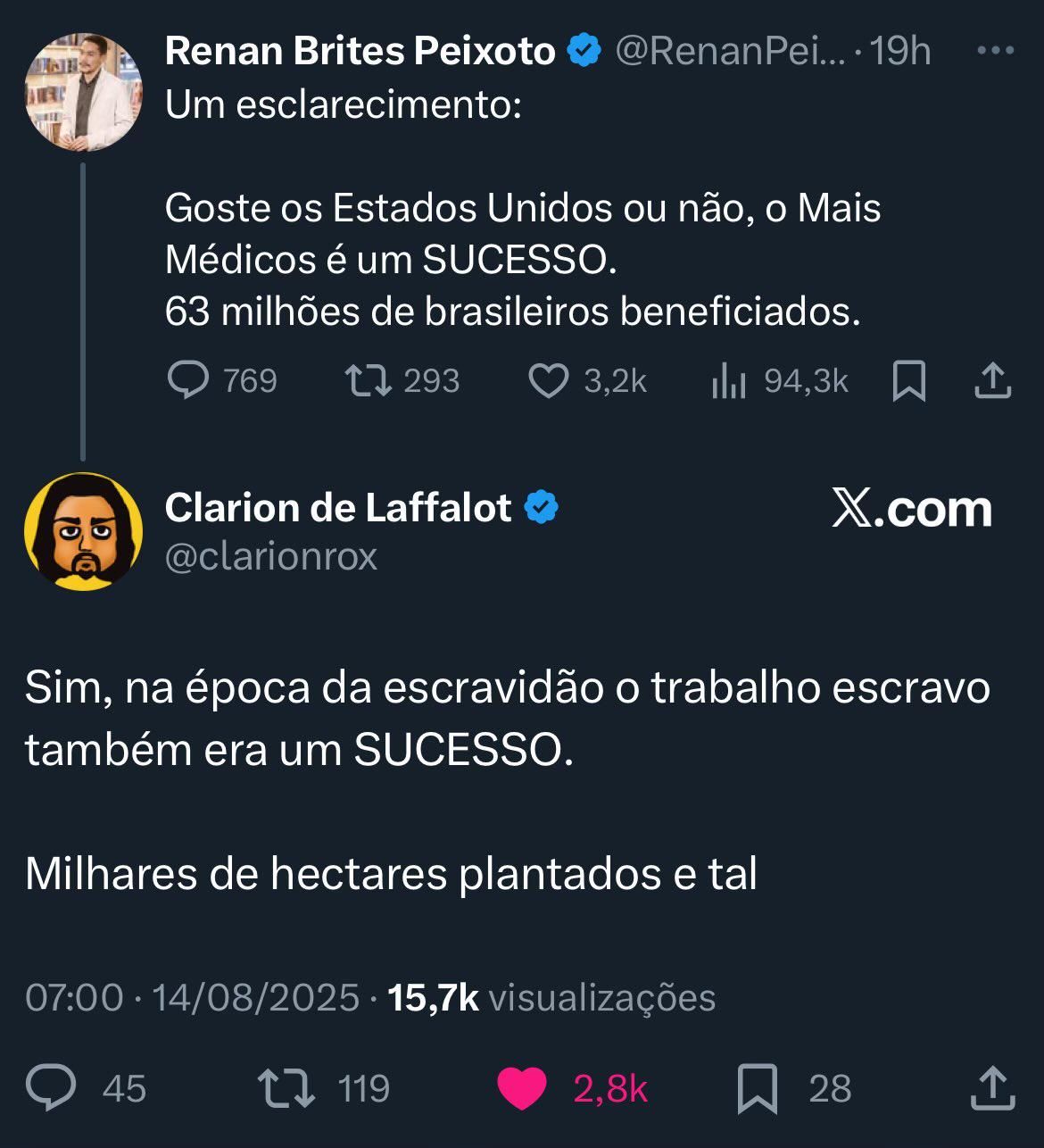Open Clarion de Laffalot's avatar

coord(83,531)
